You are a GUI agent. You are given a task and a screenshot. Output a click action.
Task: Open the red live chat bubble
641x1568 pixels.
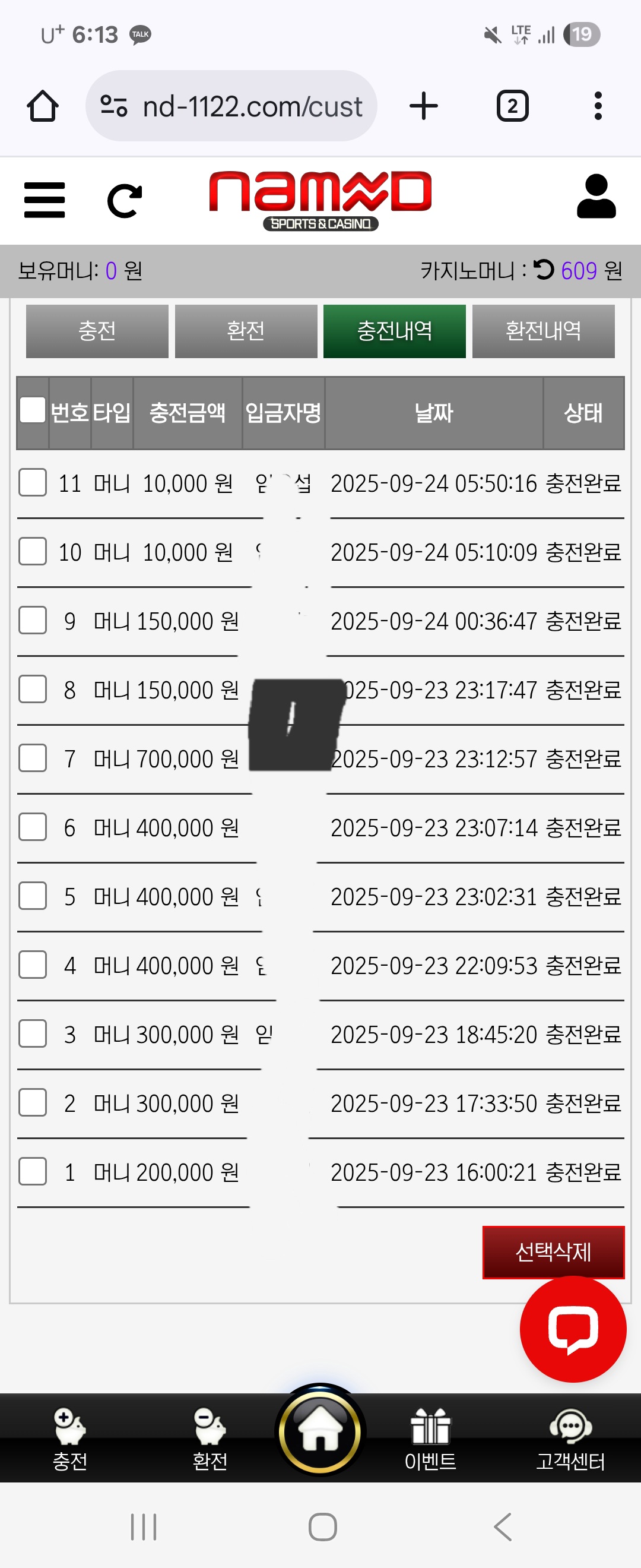(x=572, y=1329)
